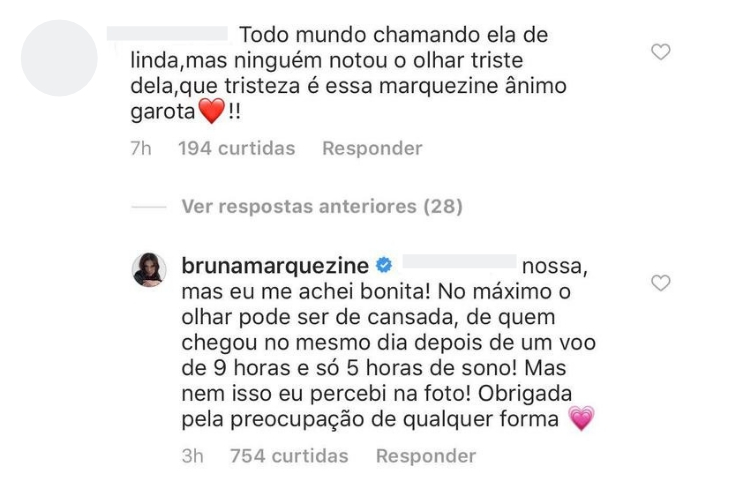This screenshot has height=500, width=750.
Task: Tap Responder under the 194 curtidas comment
Action: click(x=372, y=149)
